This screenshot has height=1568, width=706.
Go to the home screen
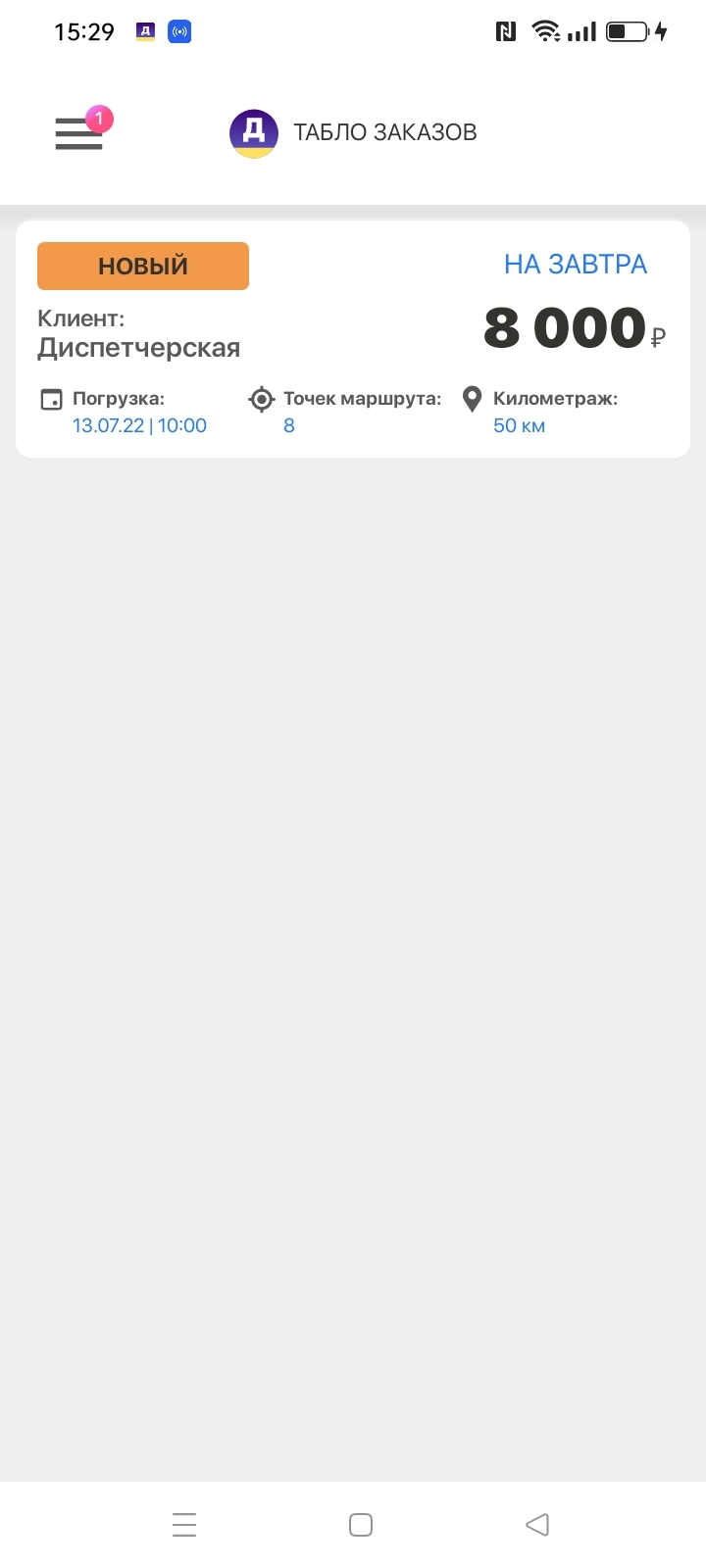[x=361, y=1525]
